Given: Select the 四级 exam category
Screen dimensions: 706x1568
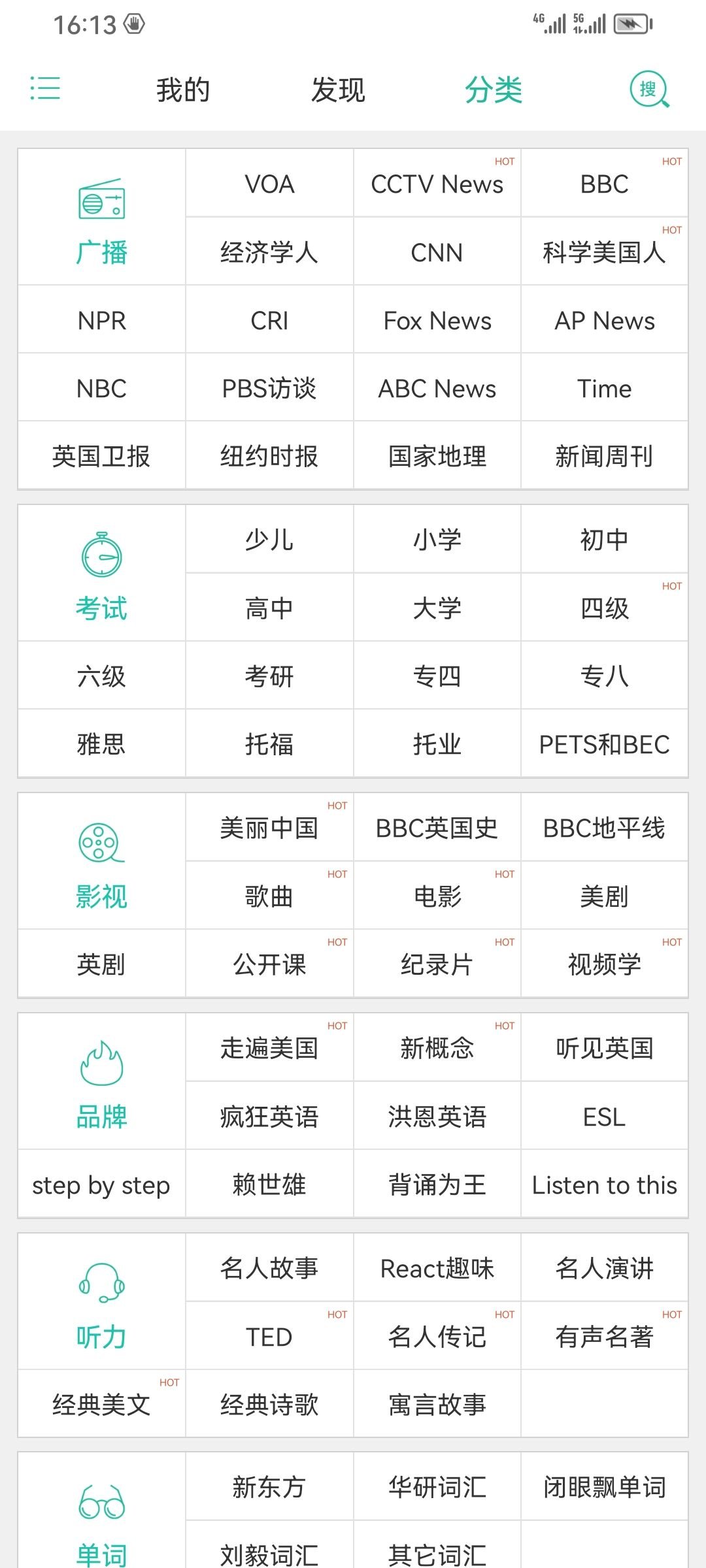Looking at the screenshot, I should pos(605,608).
